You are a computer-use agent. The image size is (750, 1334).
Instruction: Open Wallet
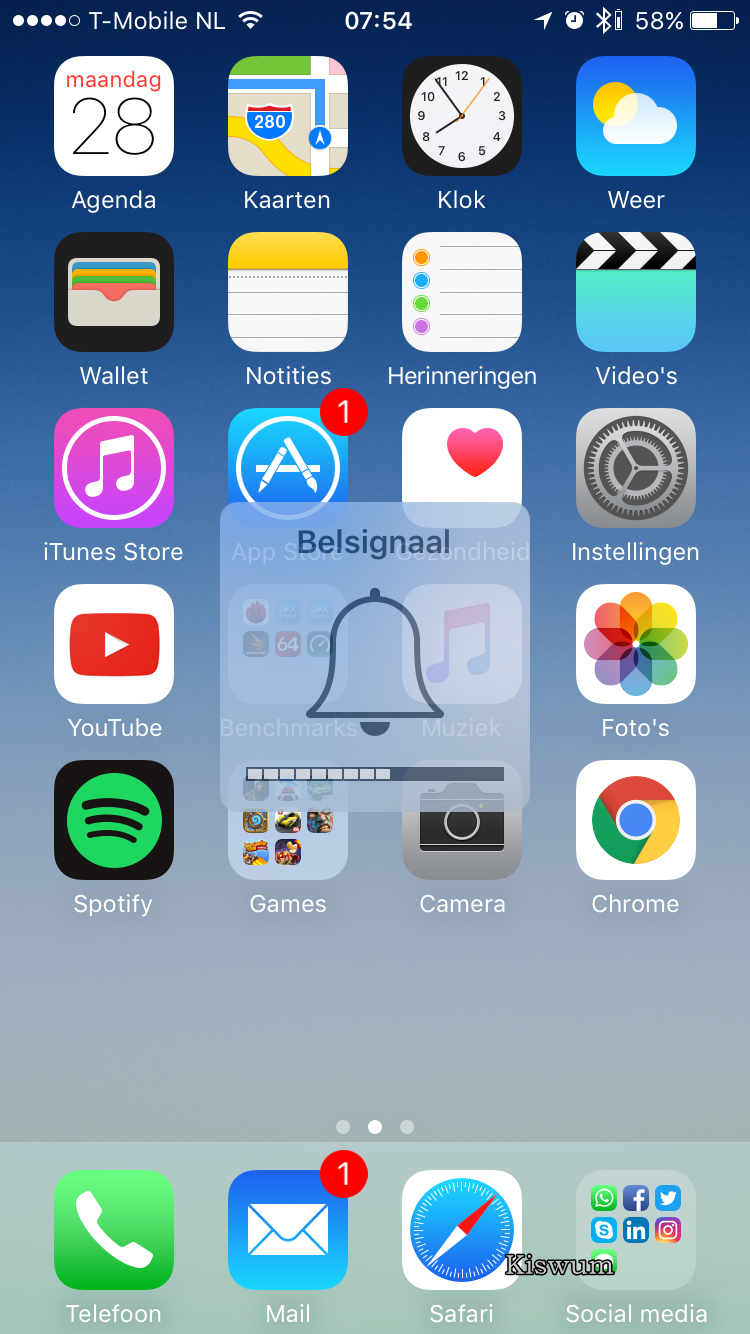point(114,292)
